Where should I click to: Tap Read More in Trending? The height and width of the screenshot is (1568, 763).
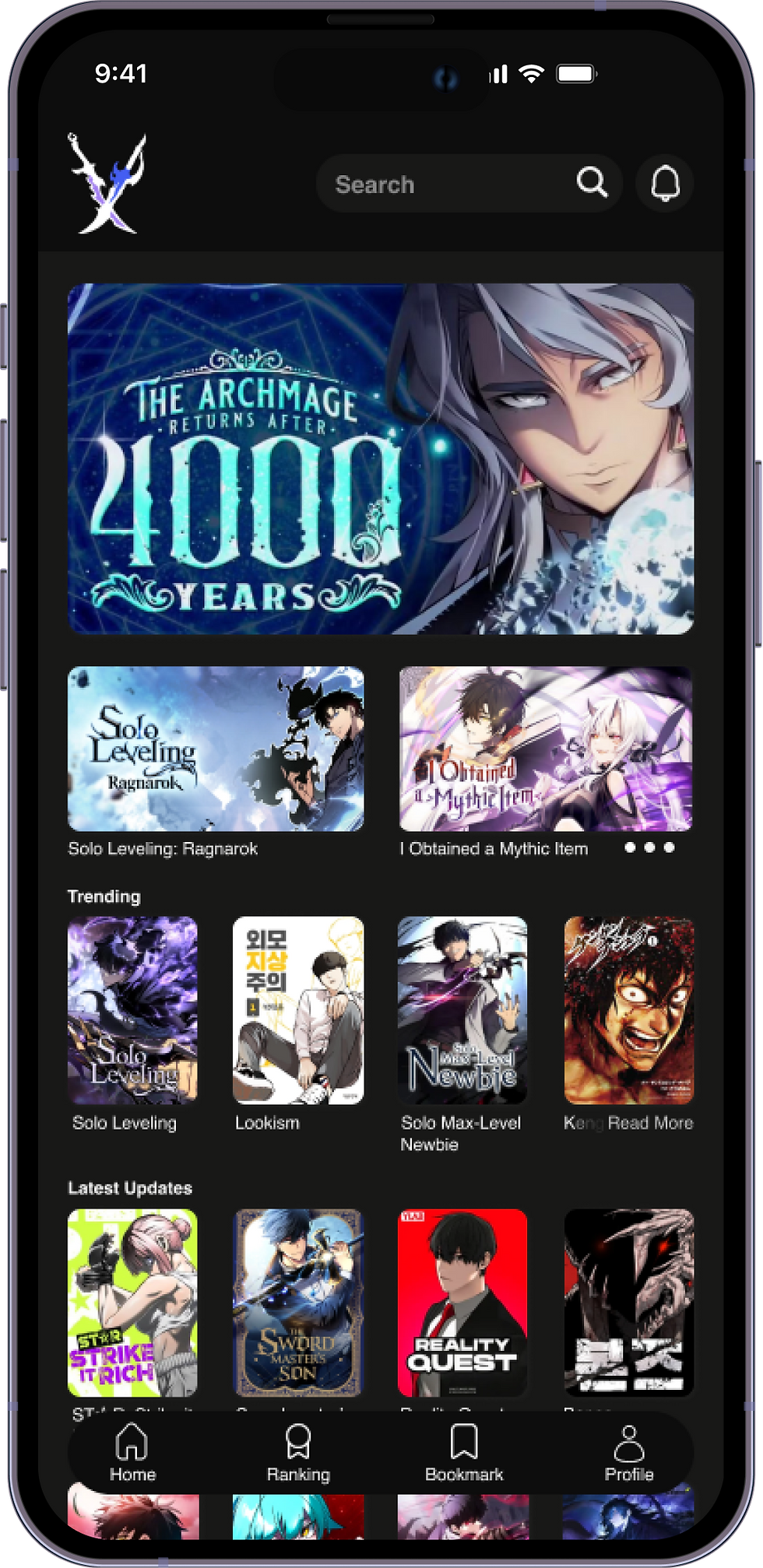pos(650,1123)
